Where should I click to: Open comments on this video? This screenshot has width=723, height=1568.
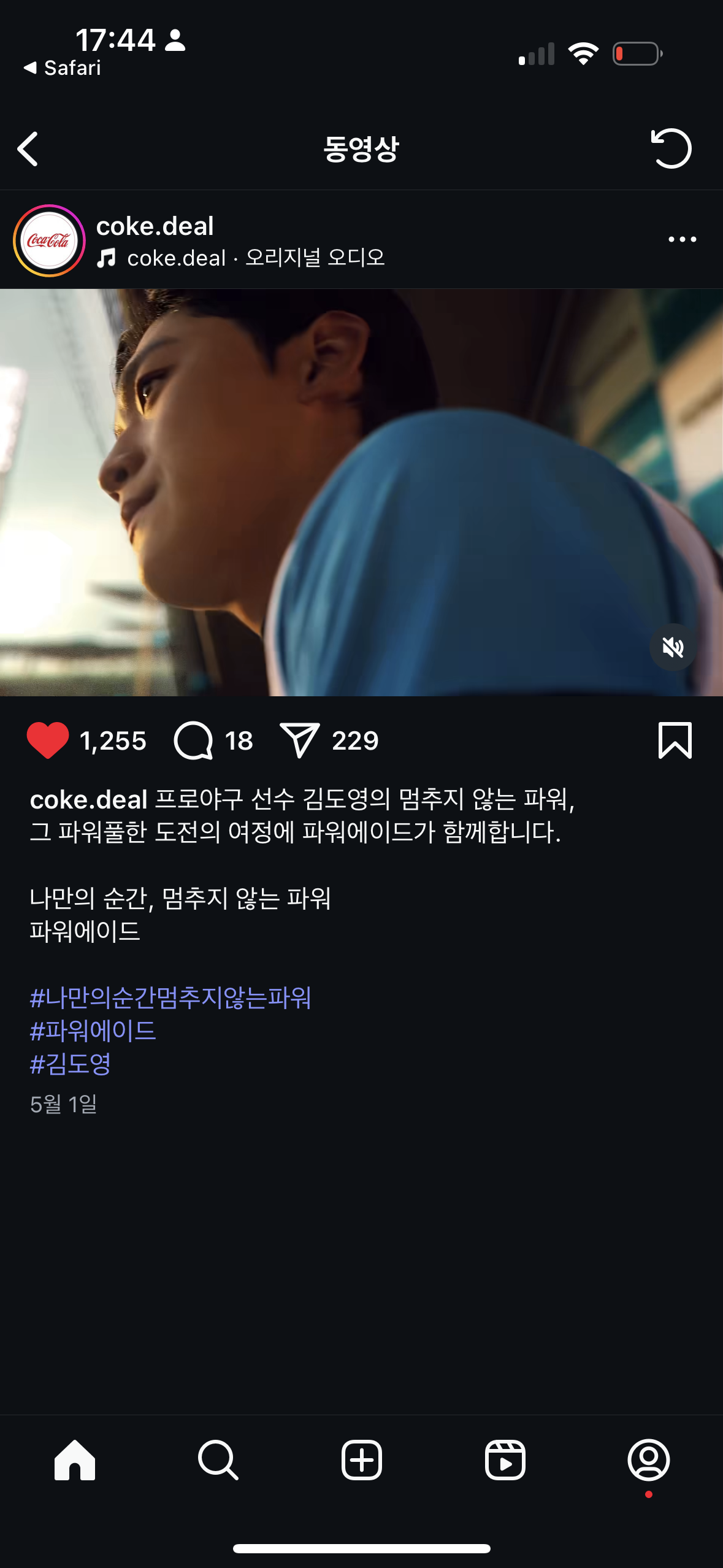(194, 740)
